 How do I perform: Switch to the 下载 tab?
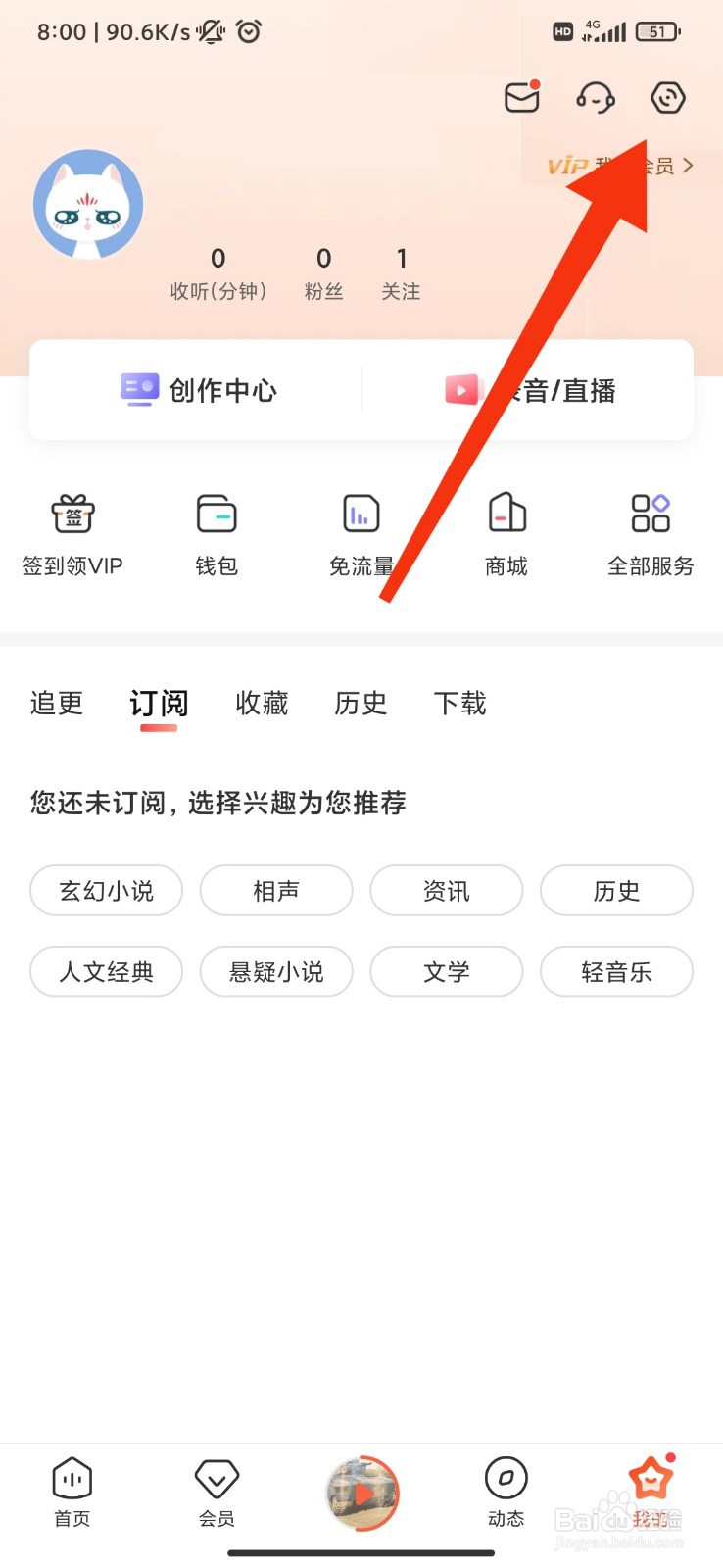pyautogui.click(x=458, y=703)
